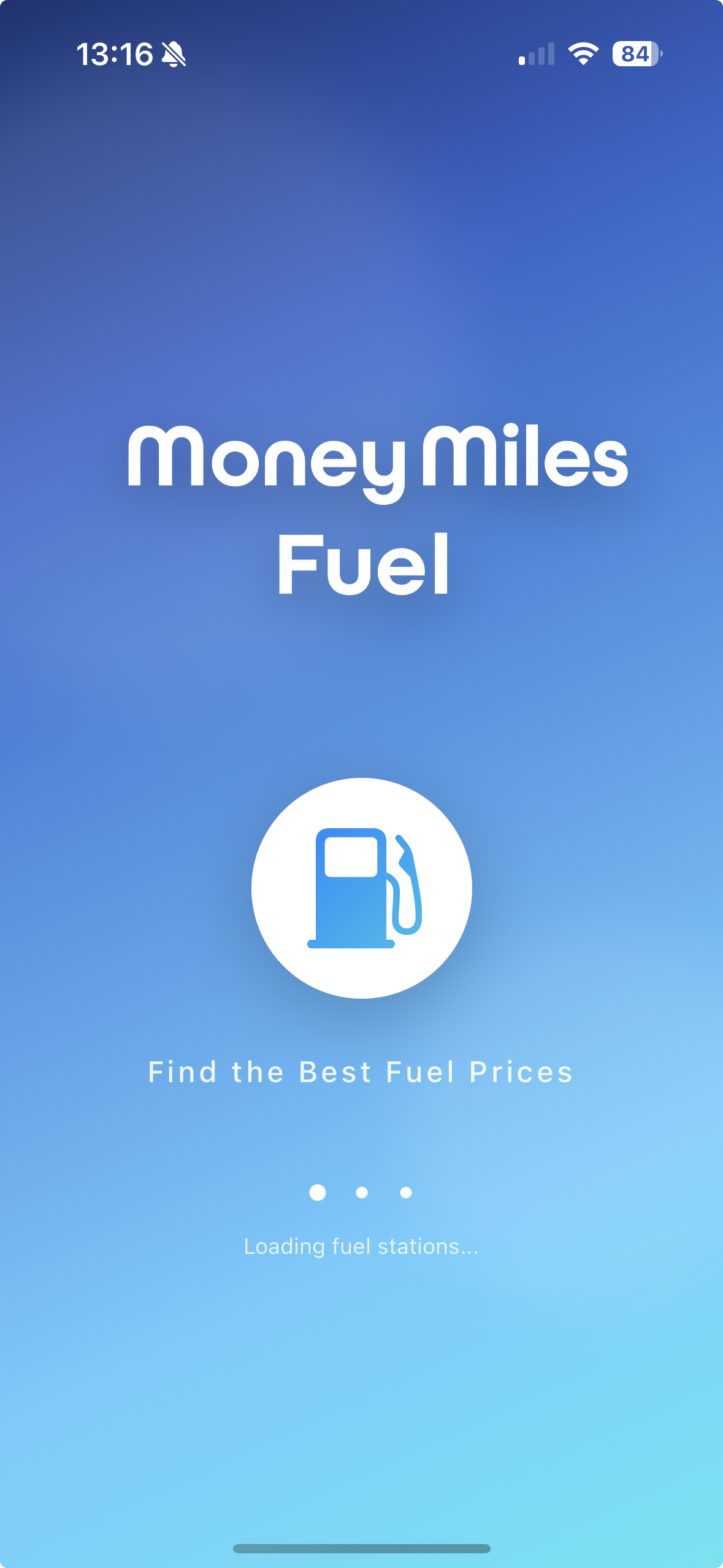This screenshot has width=723, height=1568.
Task: Click the three-dot loading progress indicator
Action: tap(361, 1193)
